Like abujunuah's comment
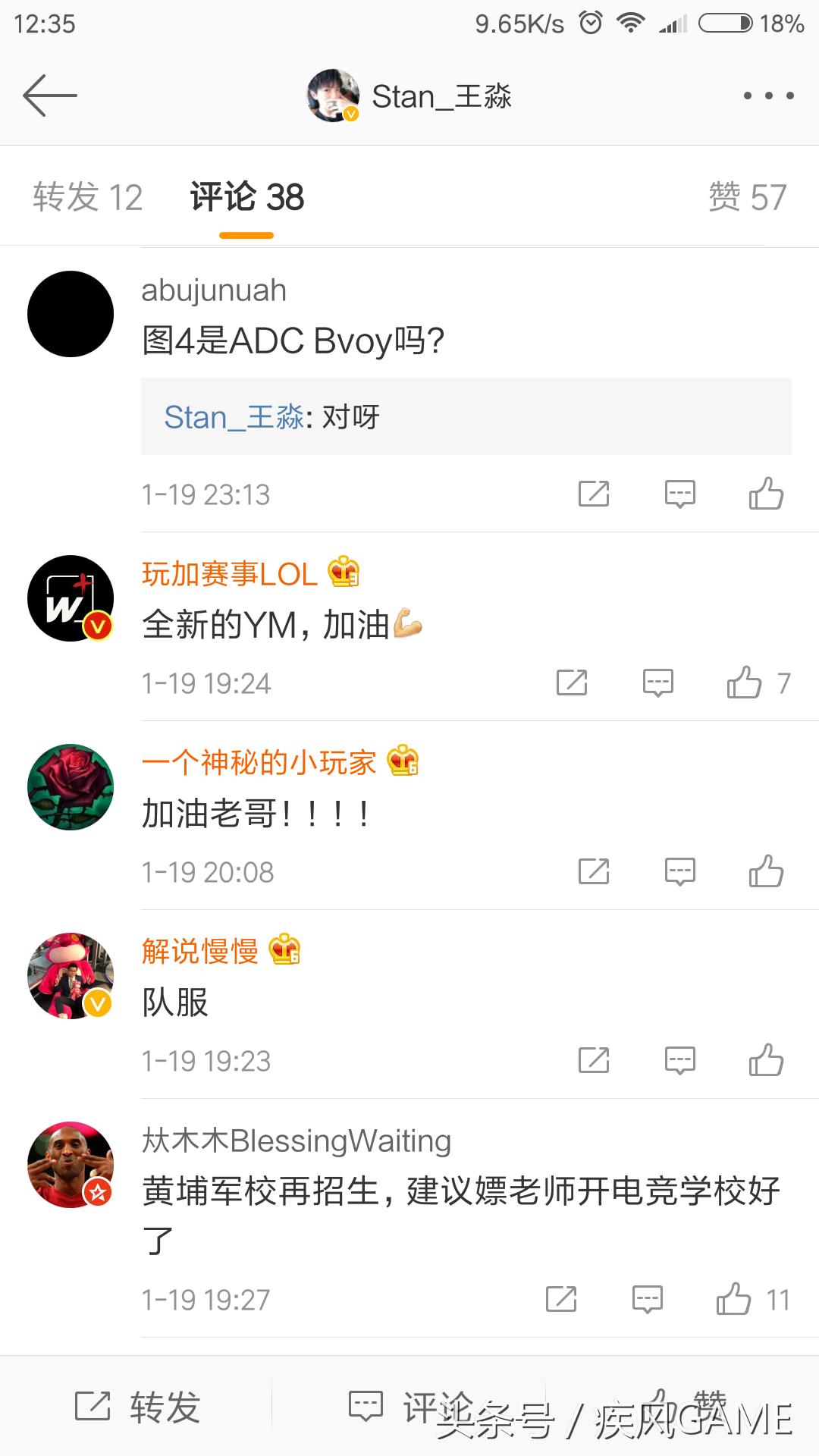 point(766,494)
